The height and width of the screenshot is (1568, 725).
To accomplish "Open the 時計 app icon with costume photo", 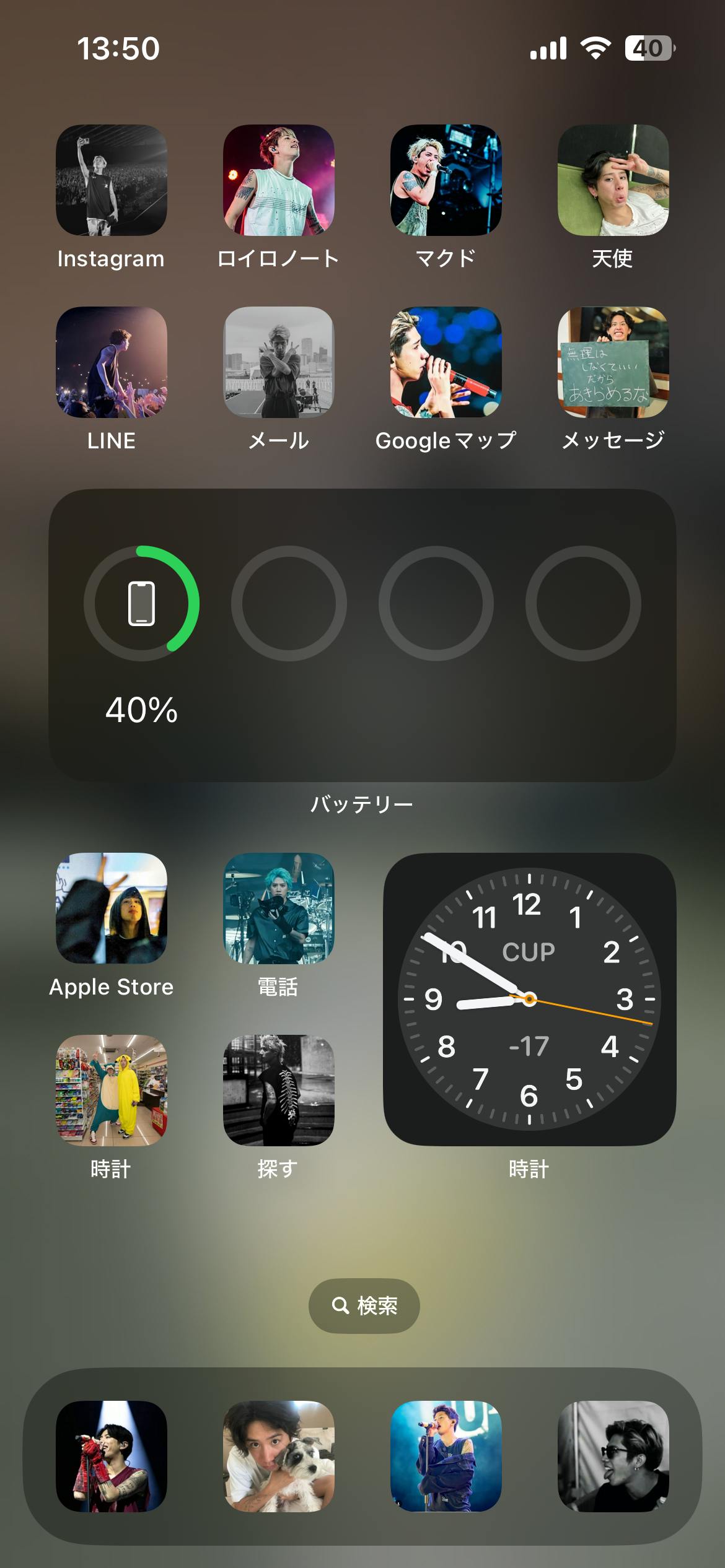I will click(x=112, y=1091).
